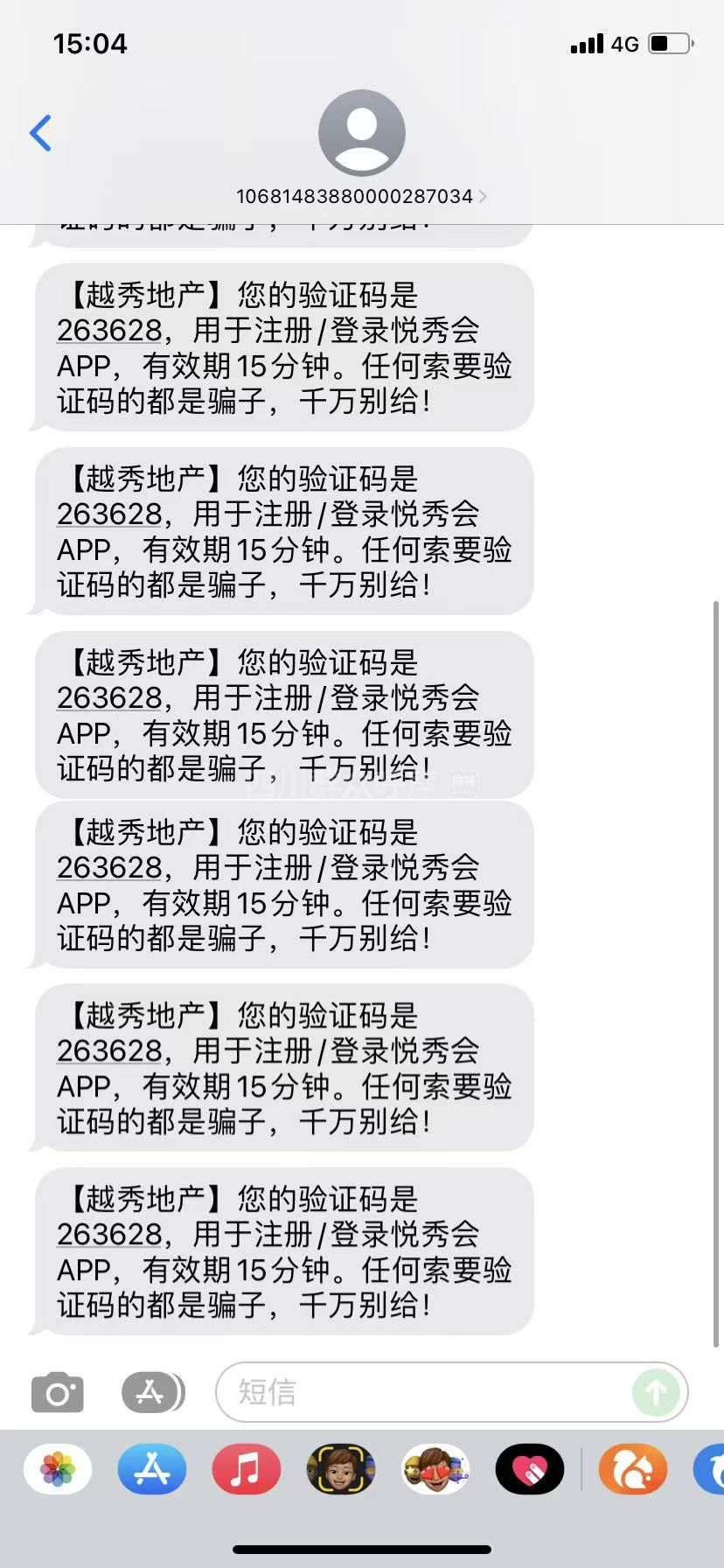Open the App Store in the app drawer
Image resolution: width=724 pixels, height=1568 pixels.
click(x=152, y=1469)
